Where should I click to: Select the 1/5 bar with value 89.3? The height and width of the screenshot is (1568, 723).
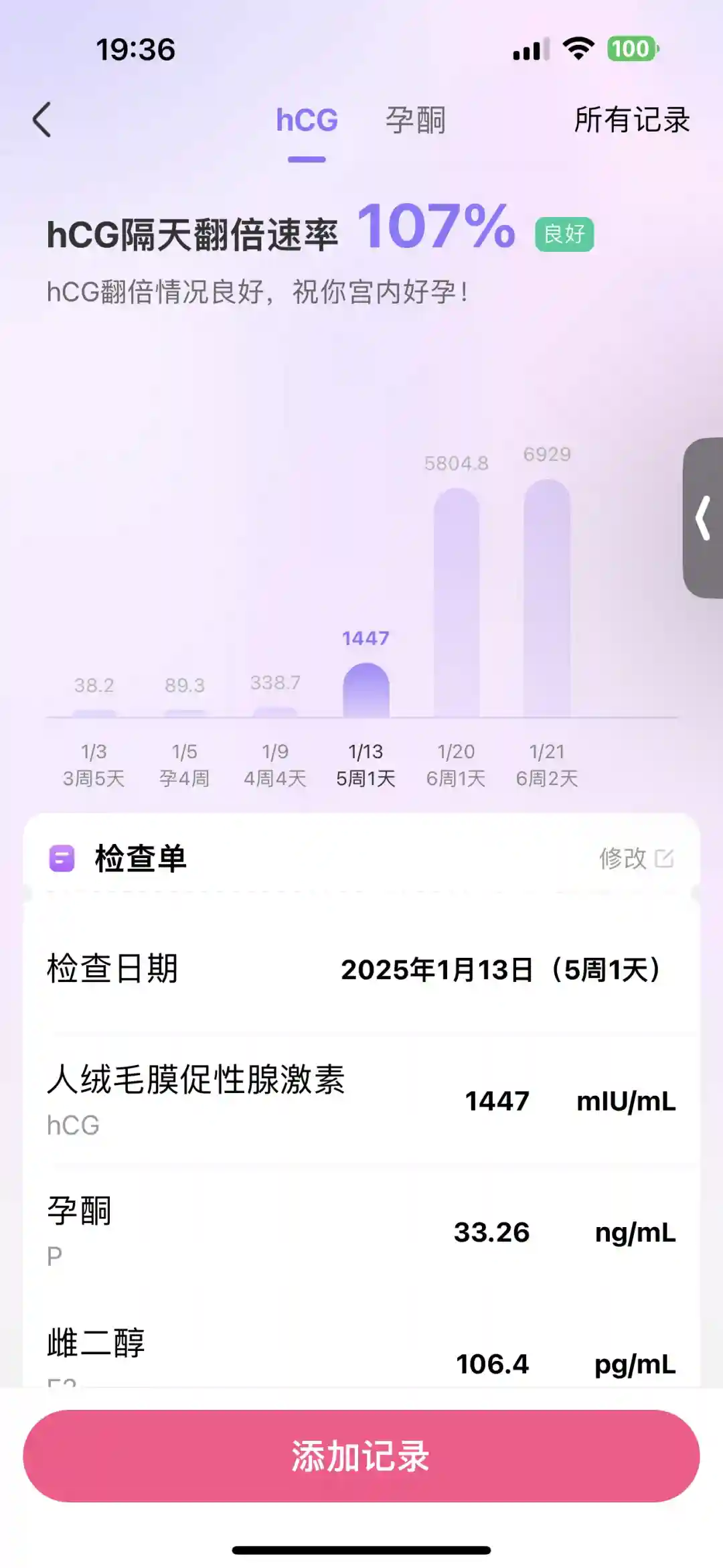coord(184,713)
